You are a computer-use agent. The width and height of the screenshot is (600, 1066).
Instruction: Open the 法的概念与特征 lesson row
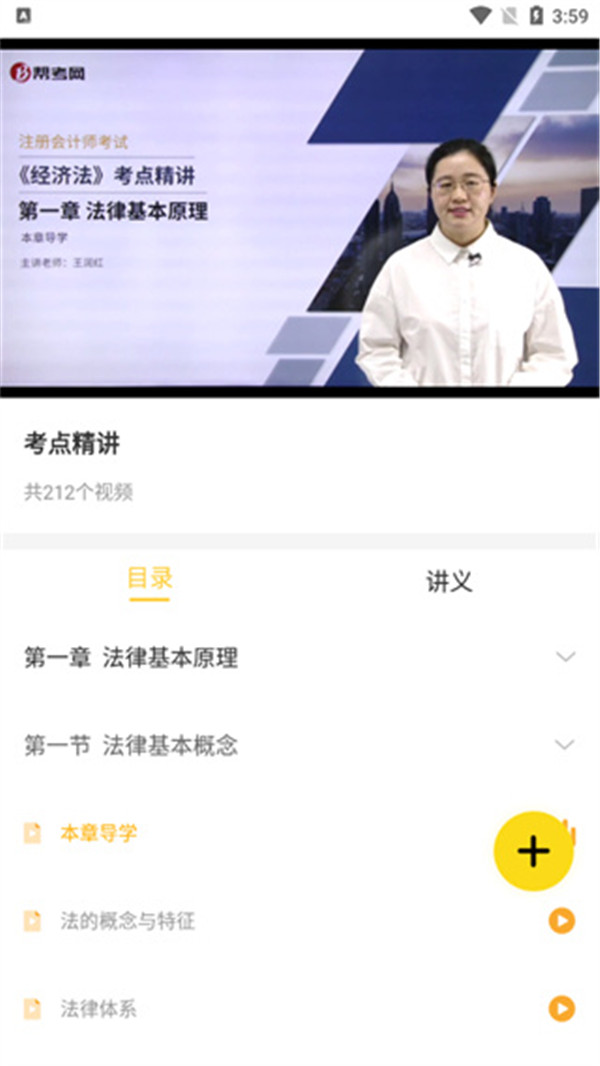[x=127, y=921]
